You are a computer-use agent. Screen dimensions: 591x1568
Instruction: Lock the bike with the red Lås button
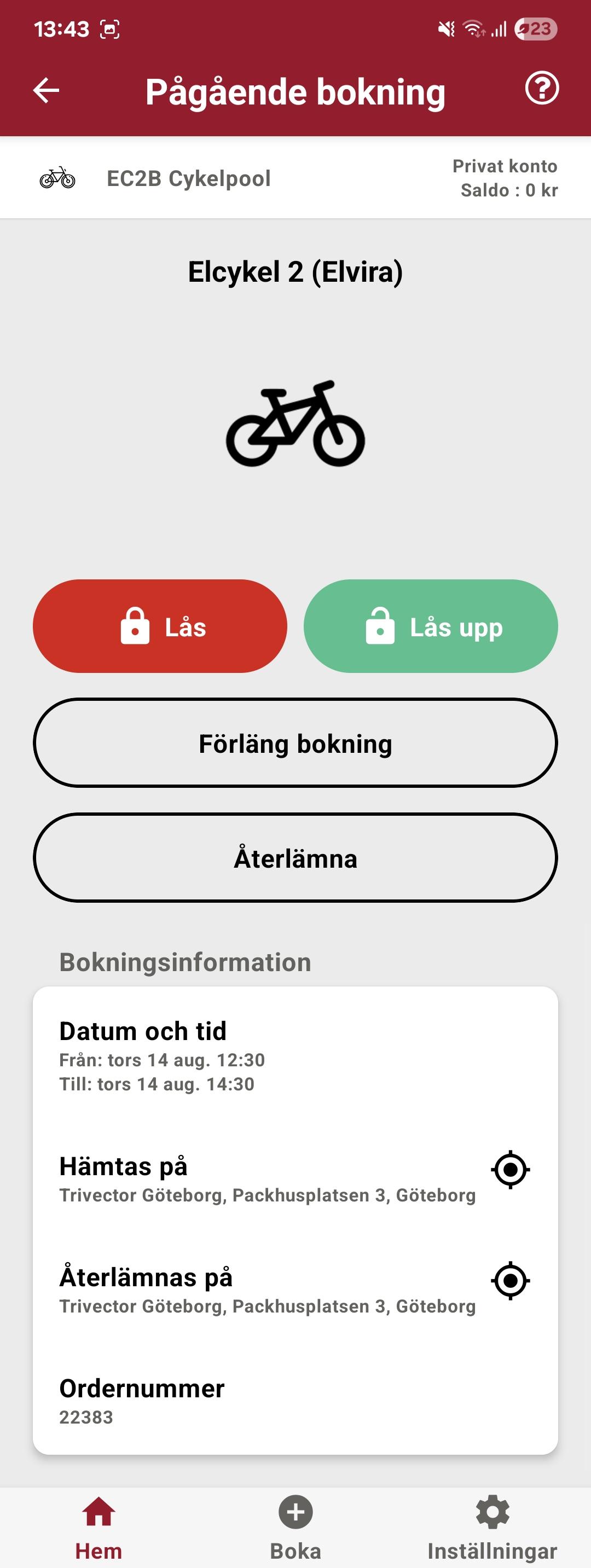[160, 626]
